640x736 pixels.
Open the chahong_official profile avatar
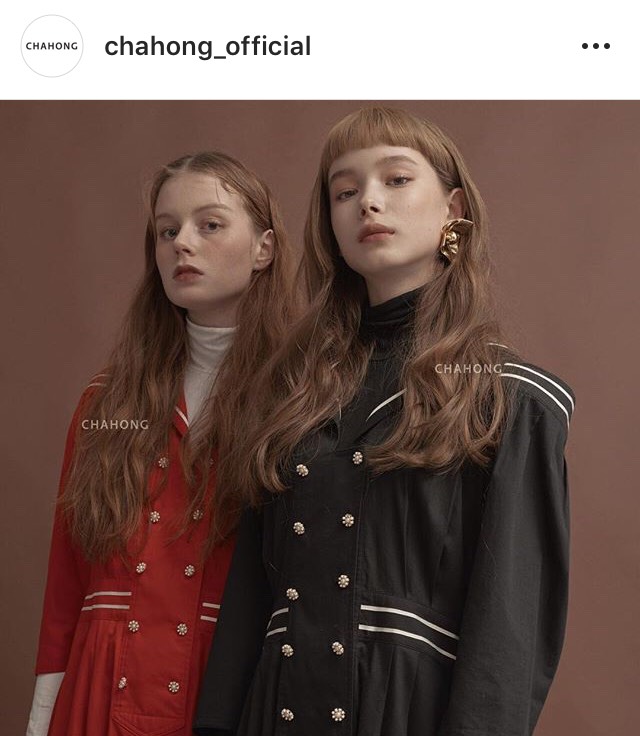(x=51, y=46)
